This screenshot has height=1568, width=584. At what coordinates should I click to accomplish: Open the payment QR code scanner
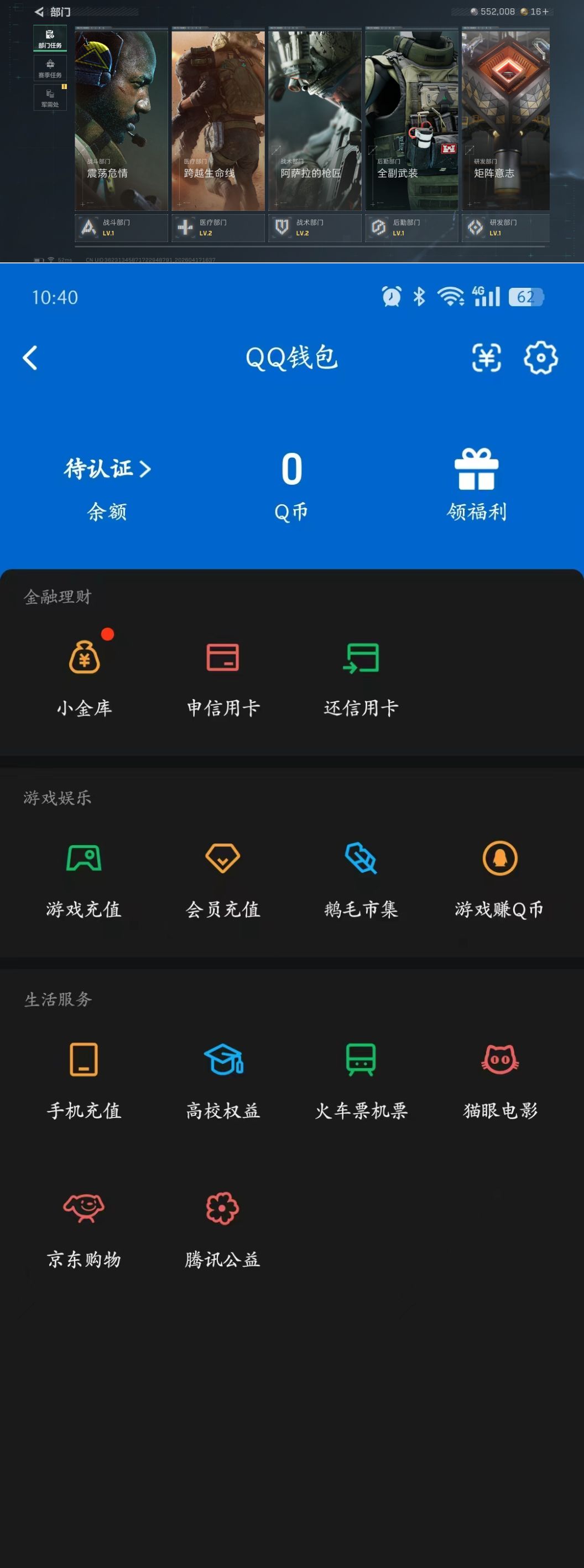point(487,359)
